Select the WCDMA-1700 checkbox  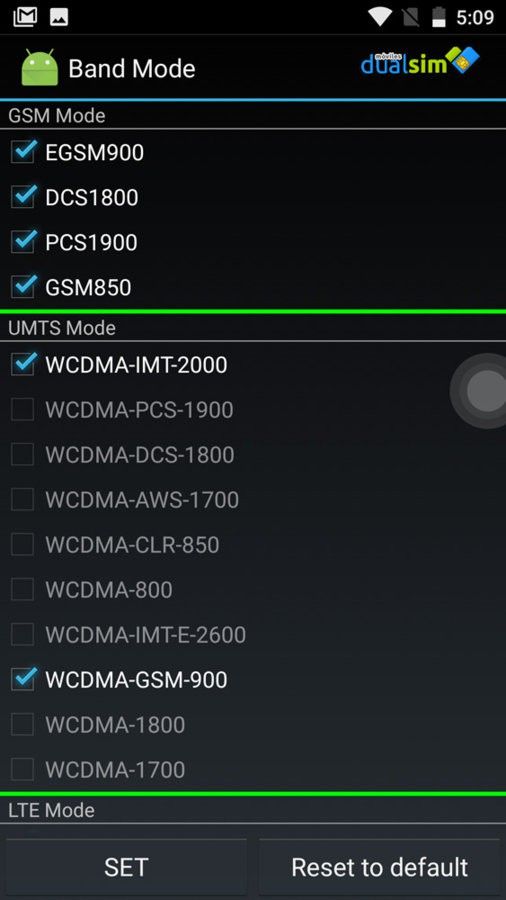click(23, 770)
